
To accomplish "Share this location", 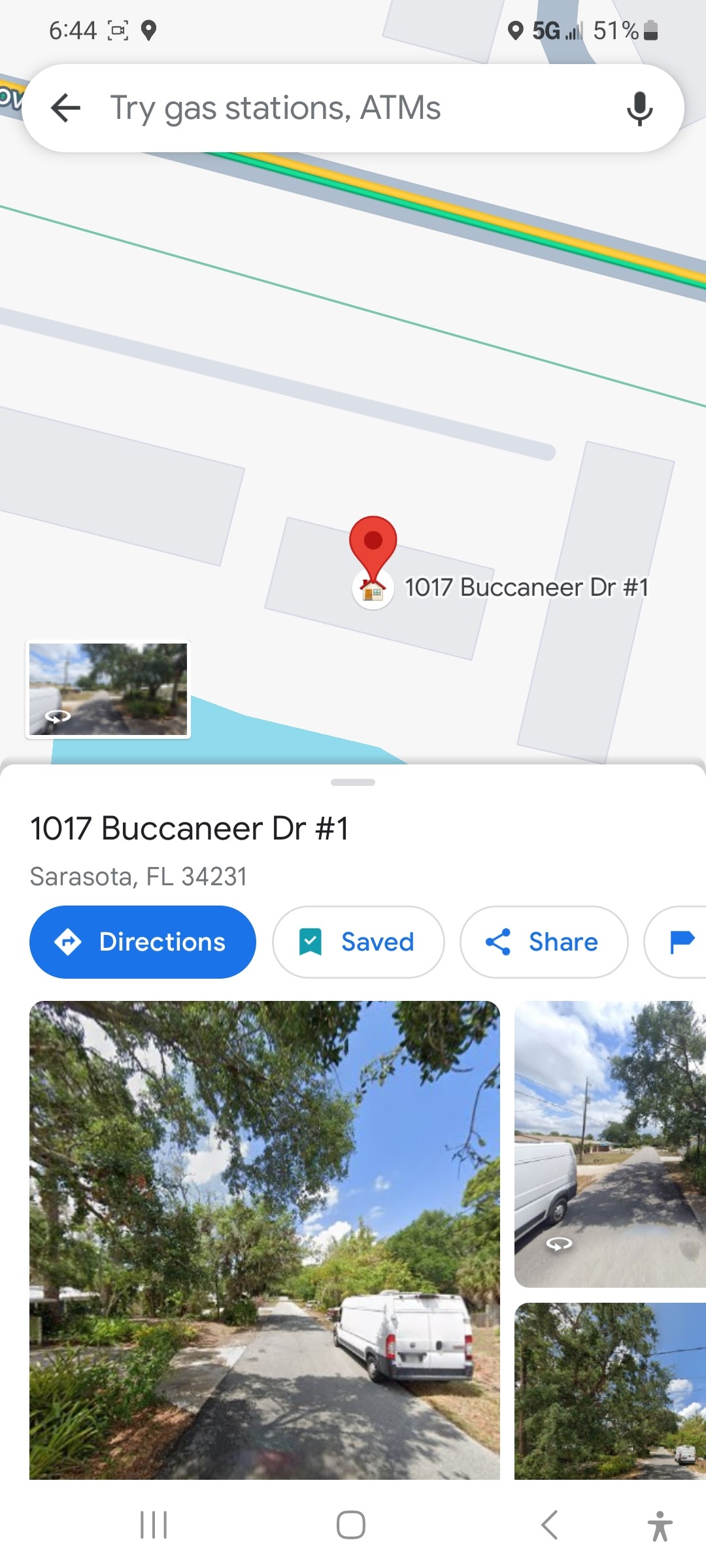I will tap(543, 941).
